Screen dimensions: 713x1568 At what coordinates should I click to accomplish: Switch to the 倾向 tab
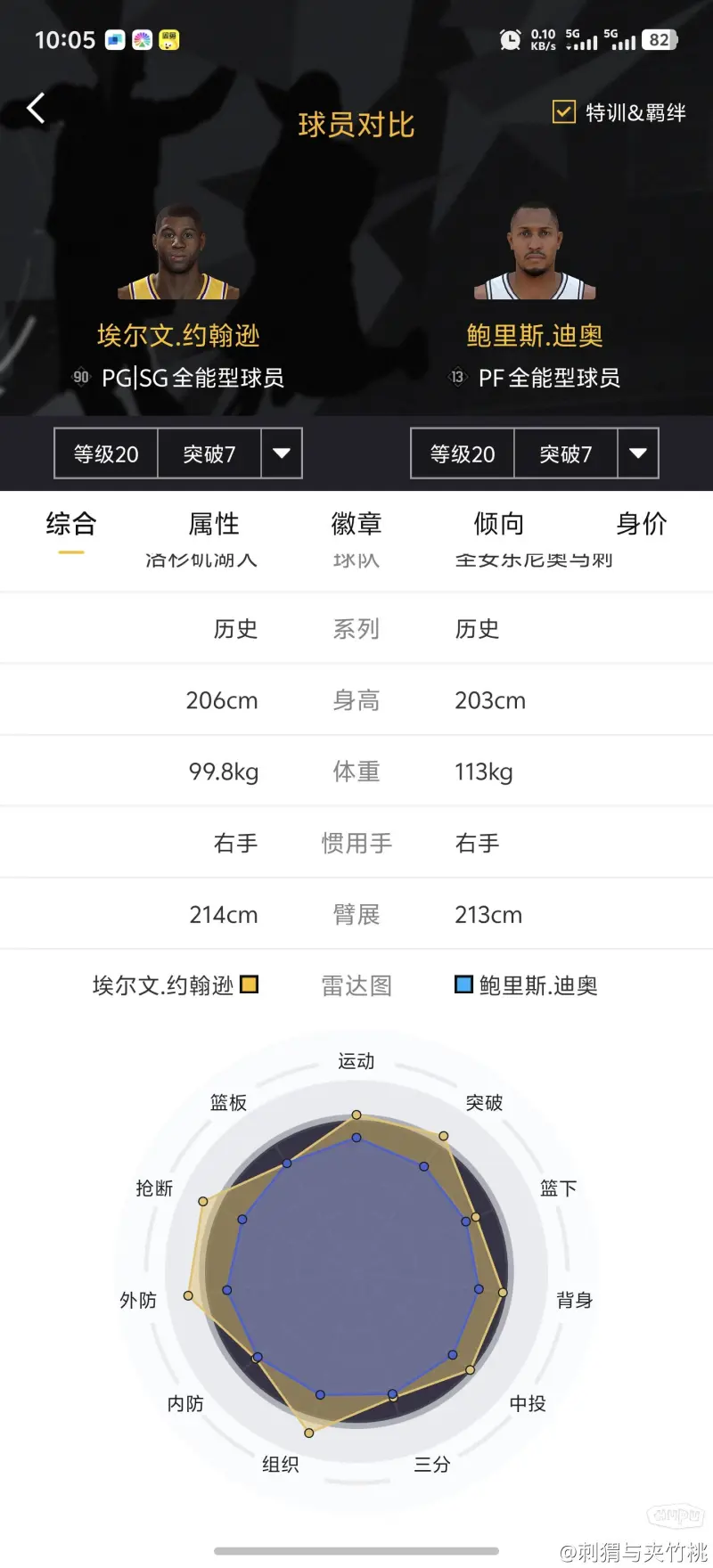pyautogui.click(x=499, y=524)
